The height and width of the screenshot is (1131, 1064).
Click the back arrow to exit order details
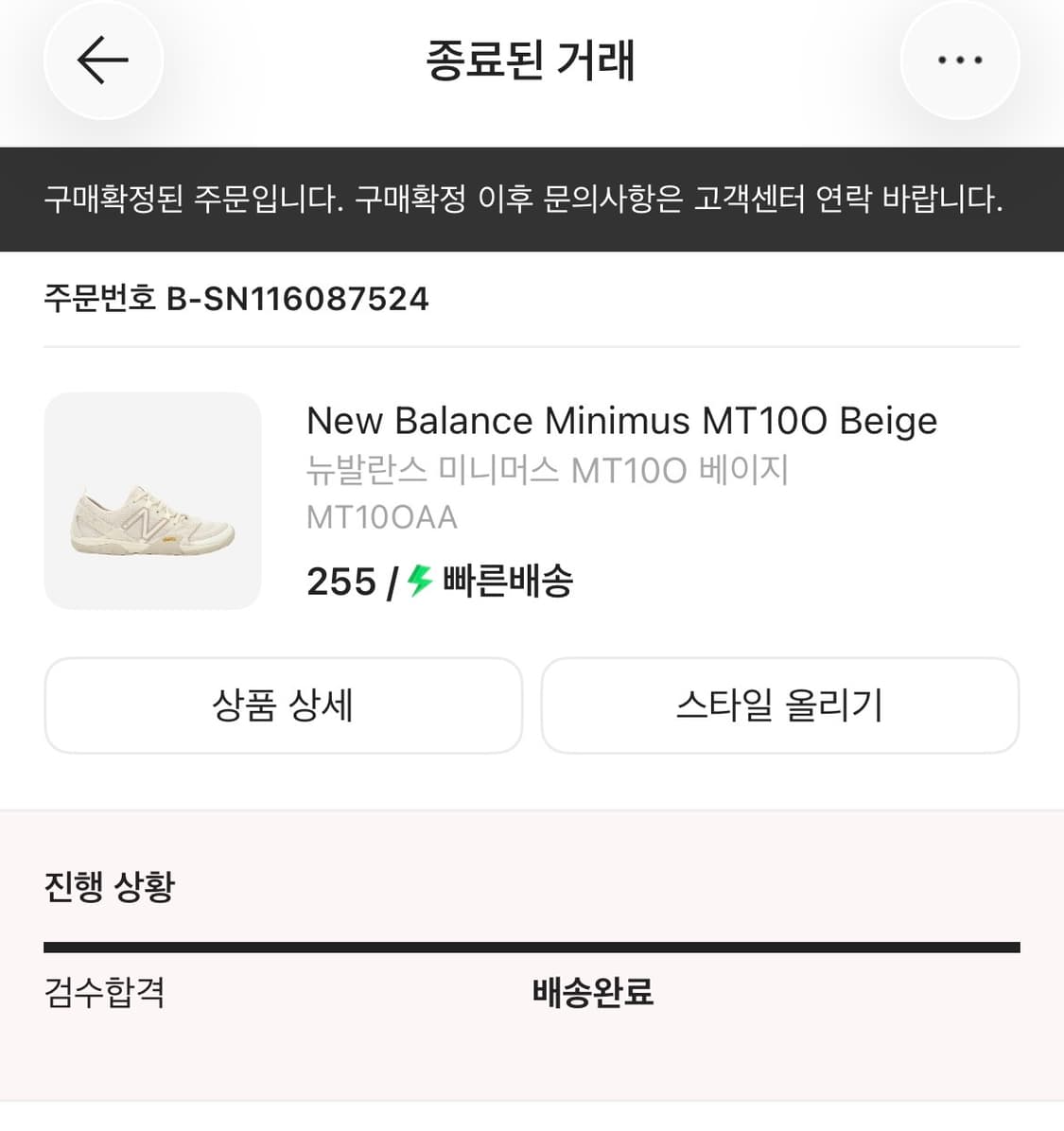102,60
